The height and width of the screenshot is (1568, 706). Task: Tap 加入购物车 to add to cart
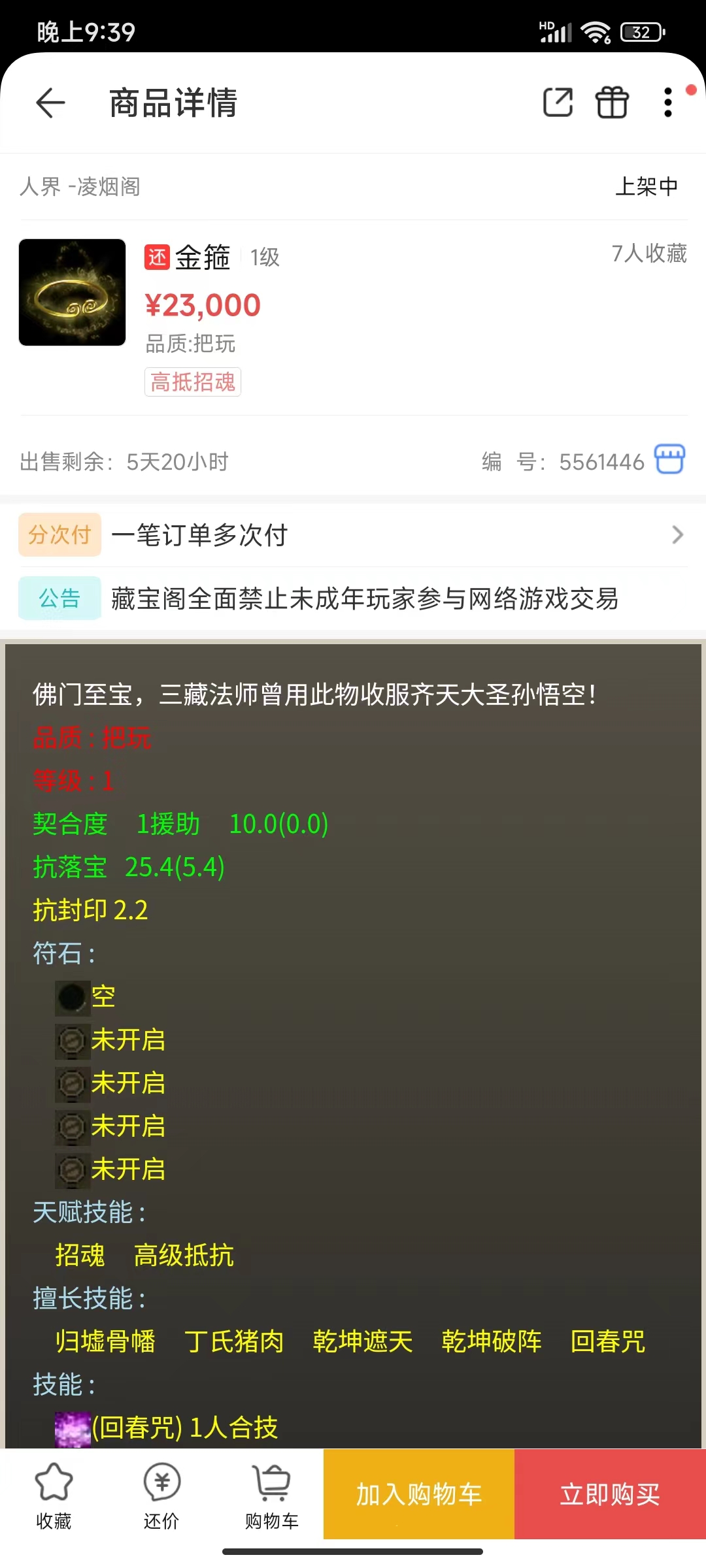coord(419,1494)
